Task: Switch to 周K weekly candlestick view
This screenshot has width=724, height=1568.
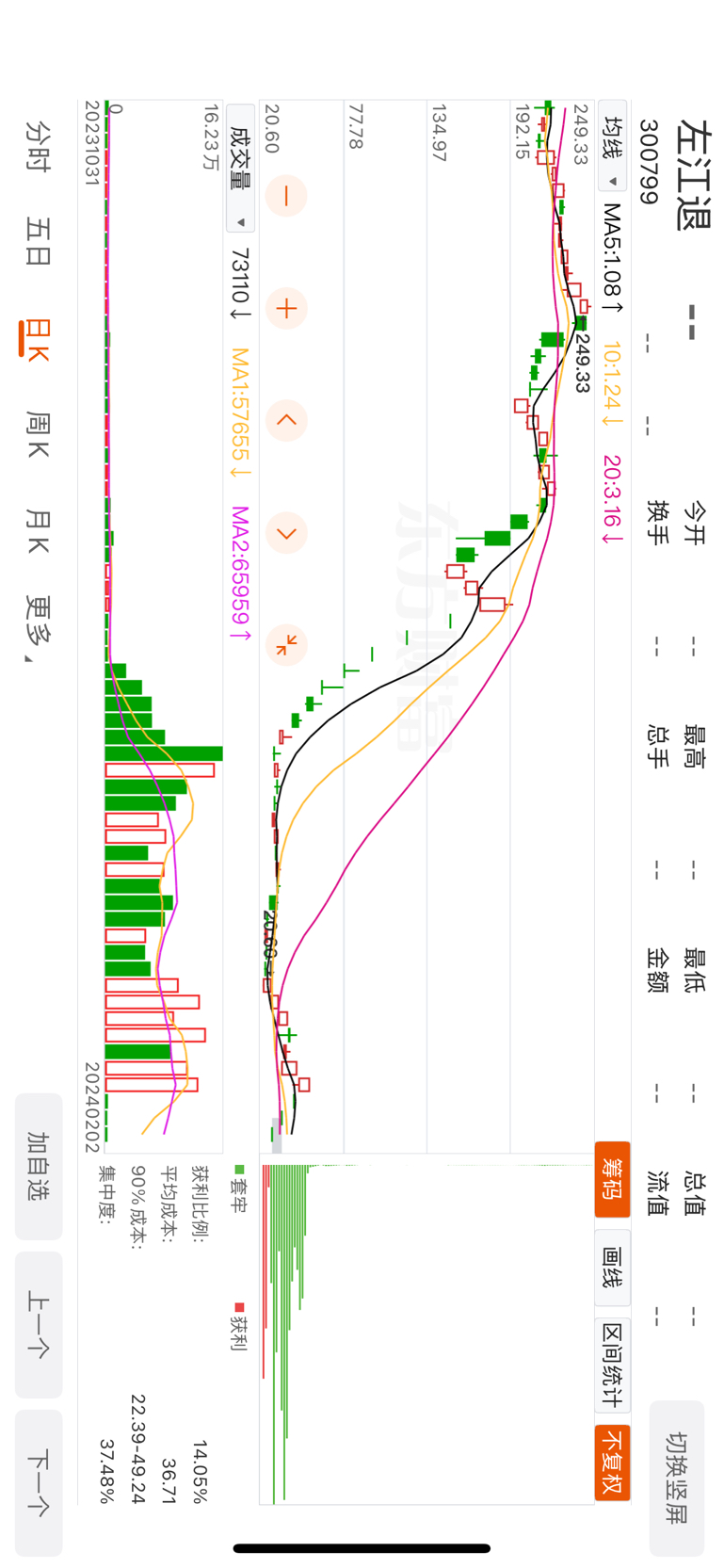Action: [x=38, y=435]
